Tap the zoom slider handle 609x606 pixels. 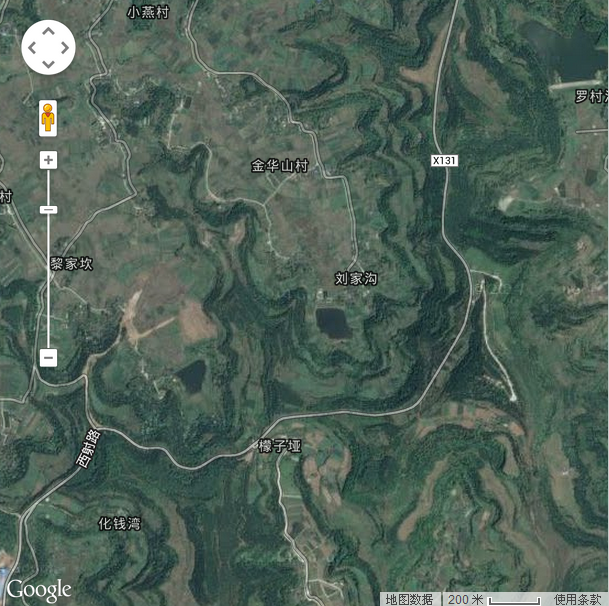(48, 209)
